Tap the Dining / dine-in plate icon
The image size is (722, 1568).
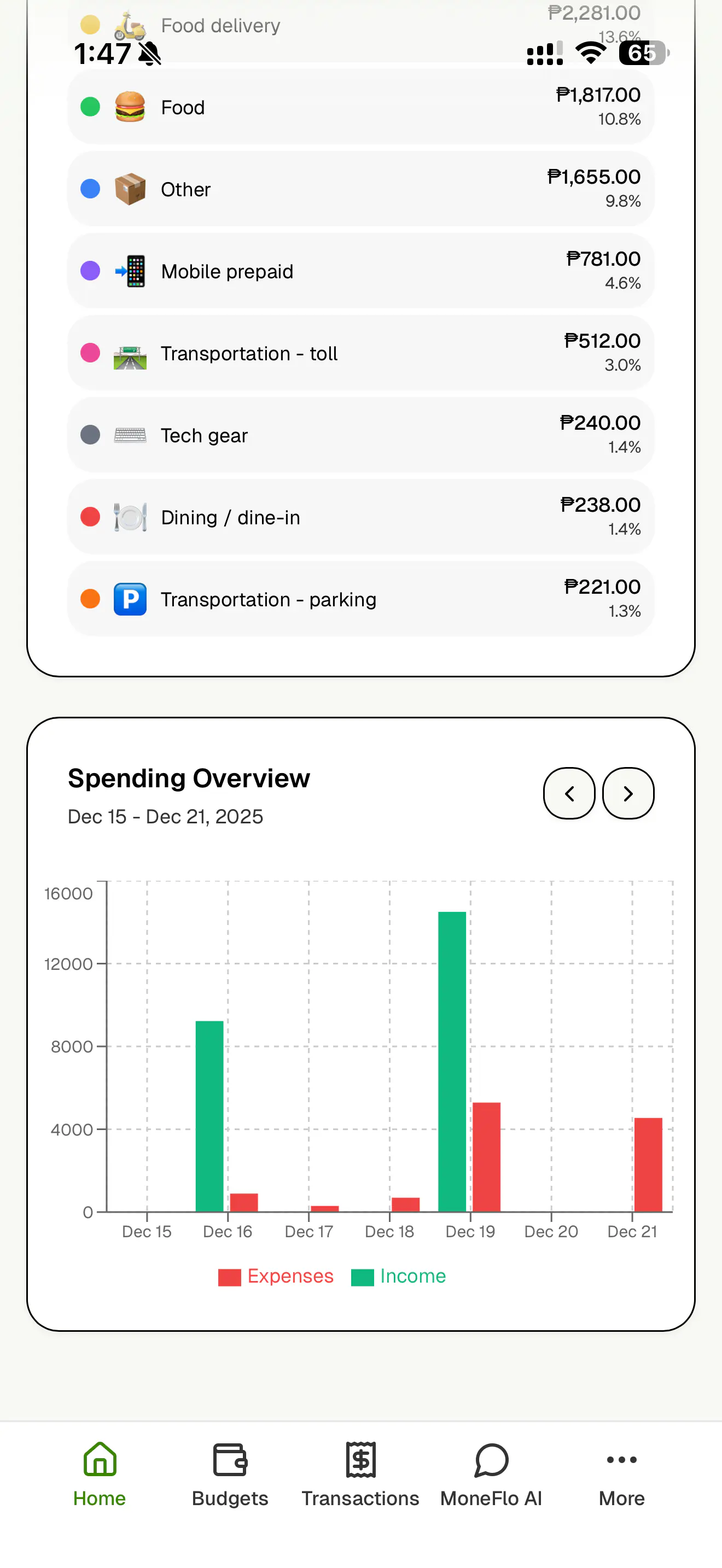tap(130, 517)
